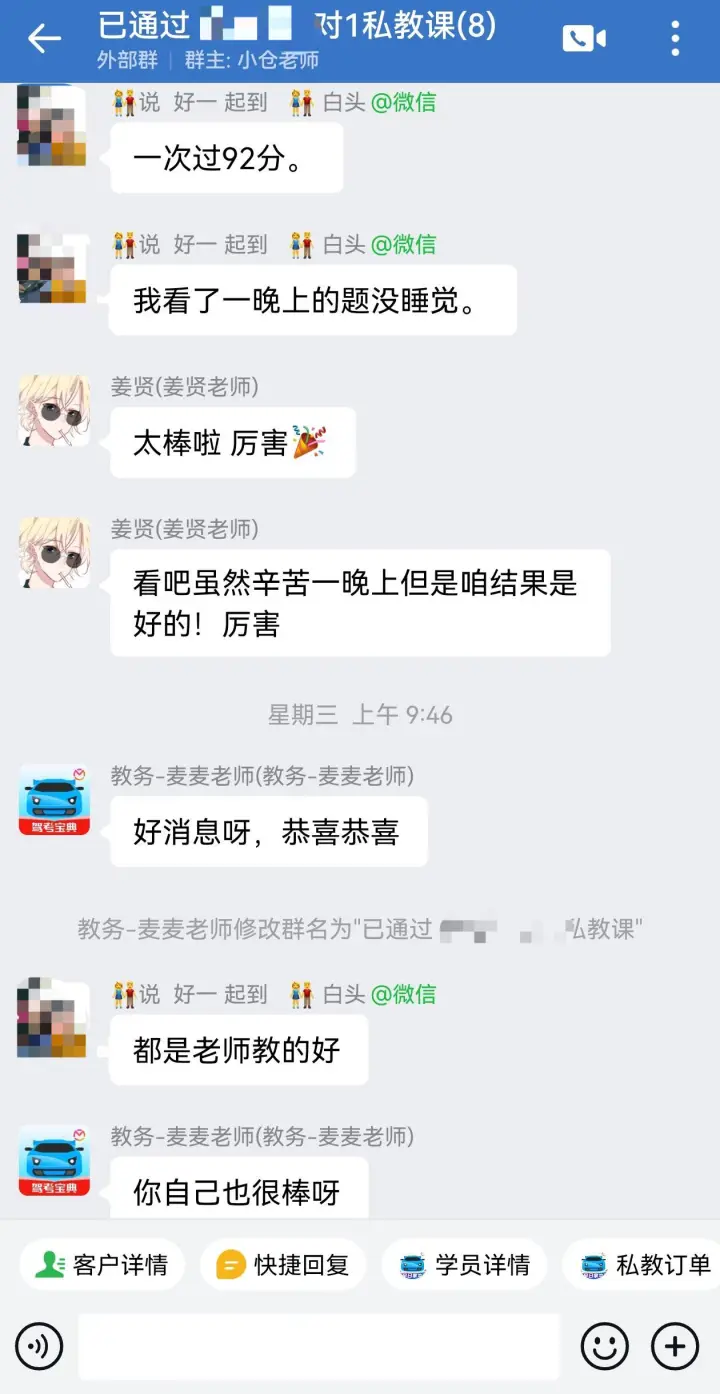
Task: Switch to voice input mode
Action: point(39,1346)
